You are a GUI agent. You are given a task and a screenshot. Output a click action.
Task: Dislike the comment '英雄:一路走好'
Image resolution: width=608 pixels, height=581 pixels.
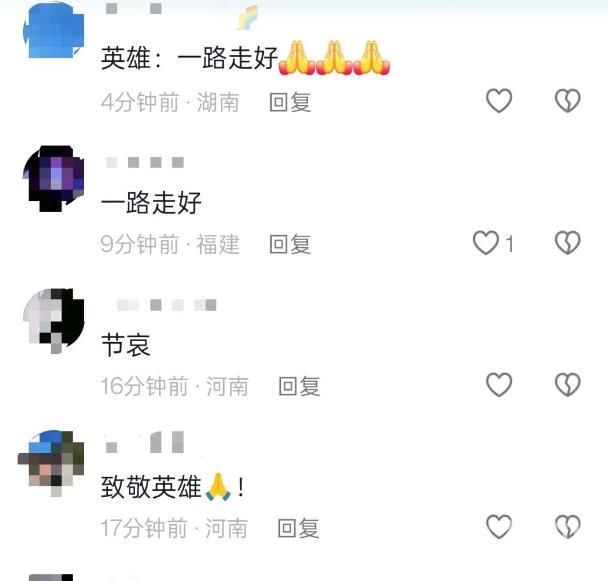click(567, 101)
